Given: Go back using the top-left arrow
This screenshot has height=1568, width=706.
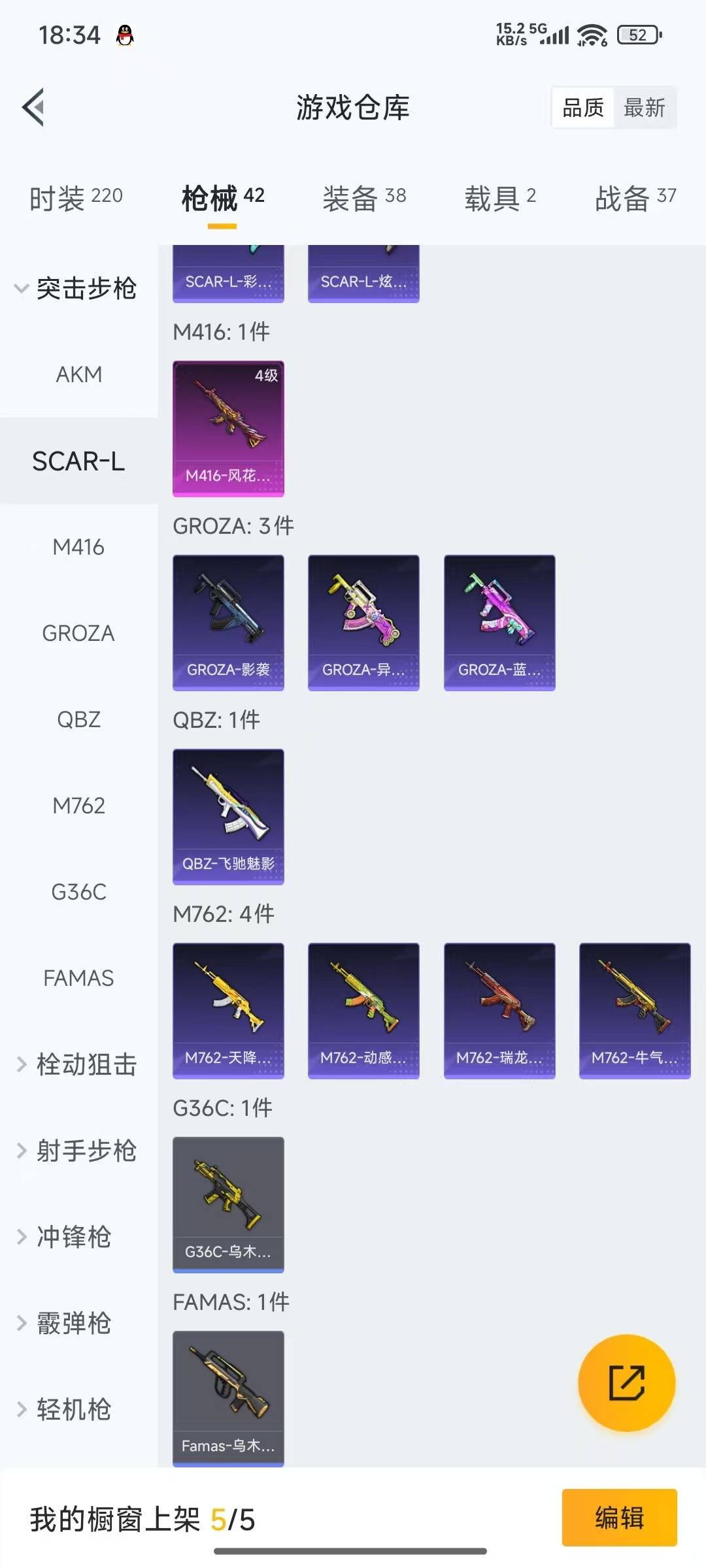Looking at the screenshot, I should click(34, 107).
